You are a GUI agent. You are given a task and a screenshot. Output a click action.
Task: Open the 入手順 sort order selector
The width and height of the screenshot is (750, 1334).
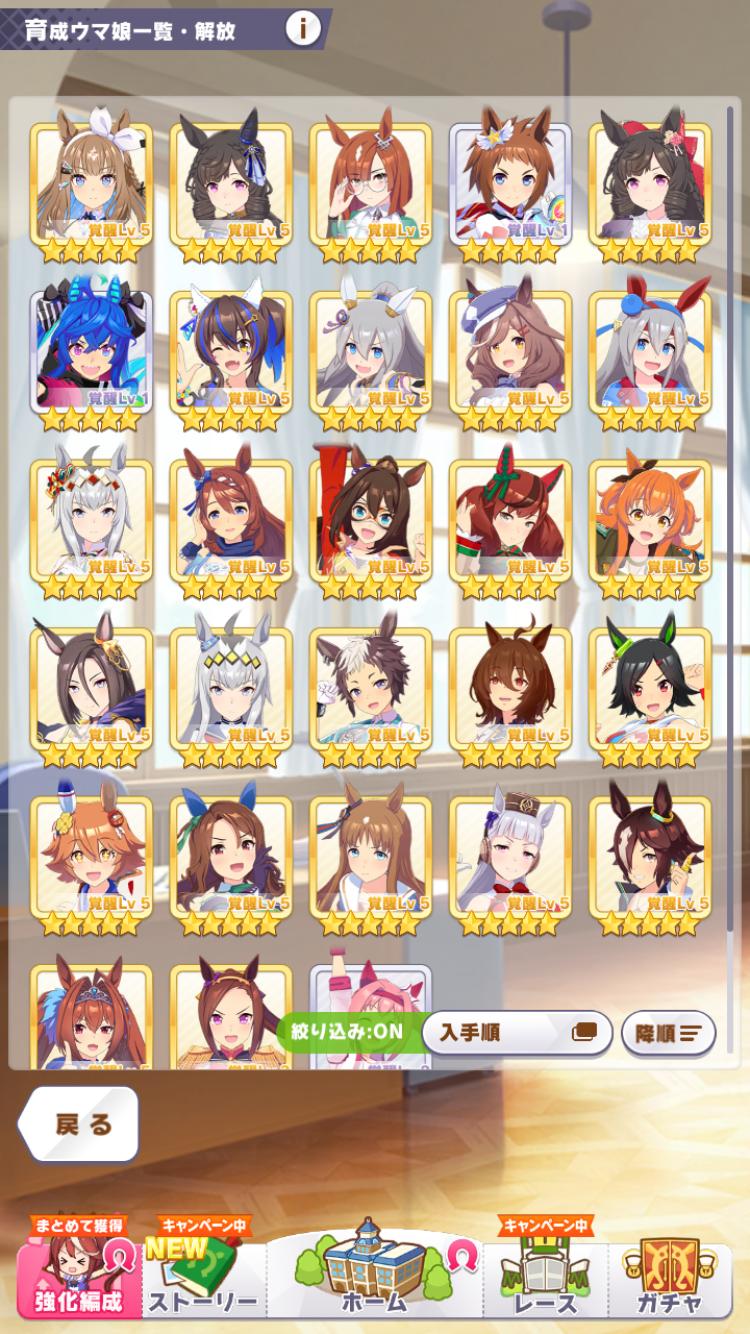[517, 1032]
